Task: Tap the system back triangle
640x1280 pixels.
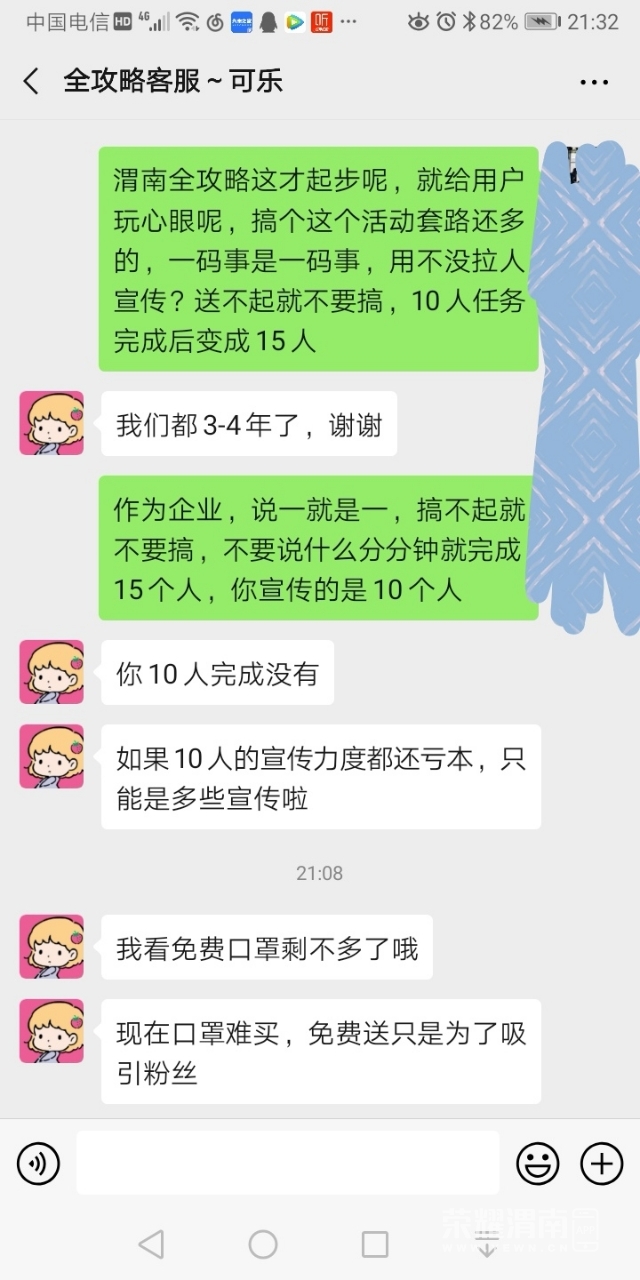Action: tap(151, 1244)
